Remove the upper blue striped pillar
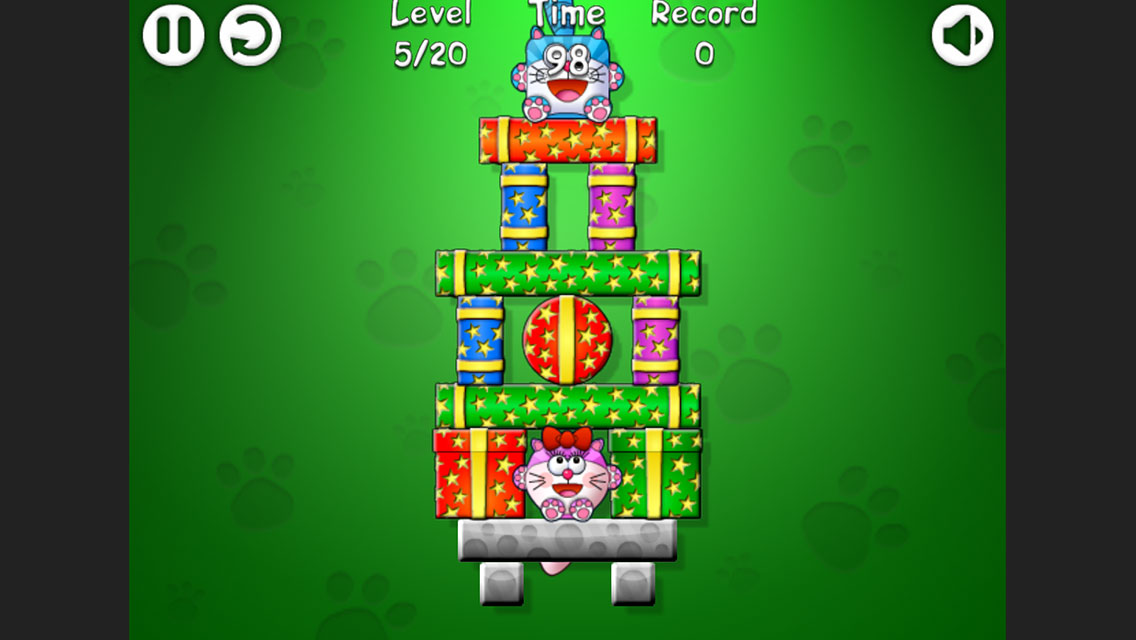Viewport: 1136px width, 640px height. 524,207
